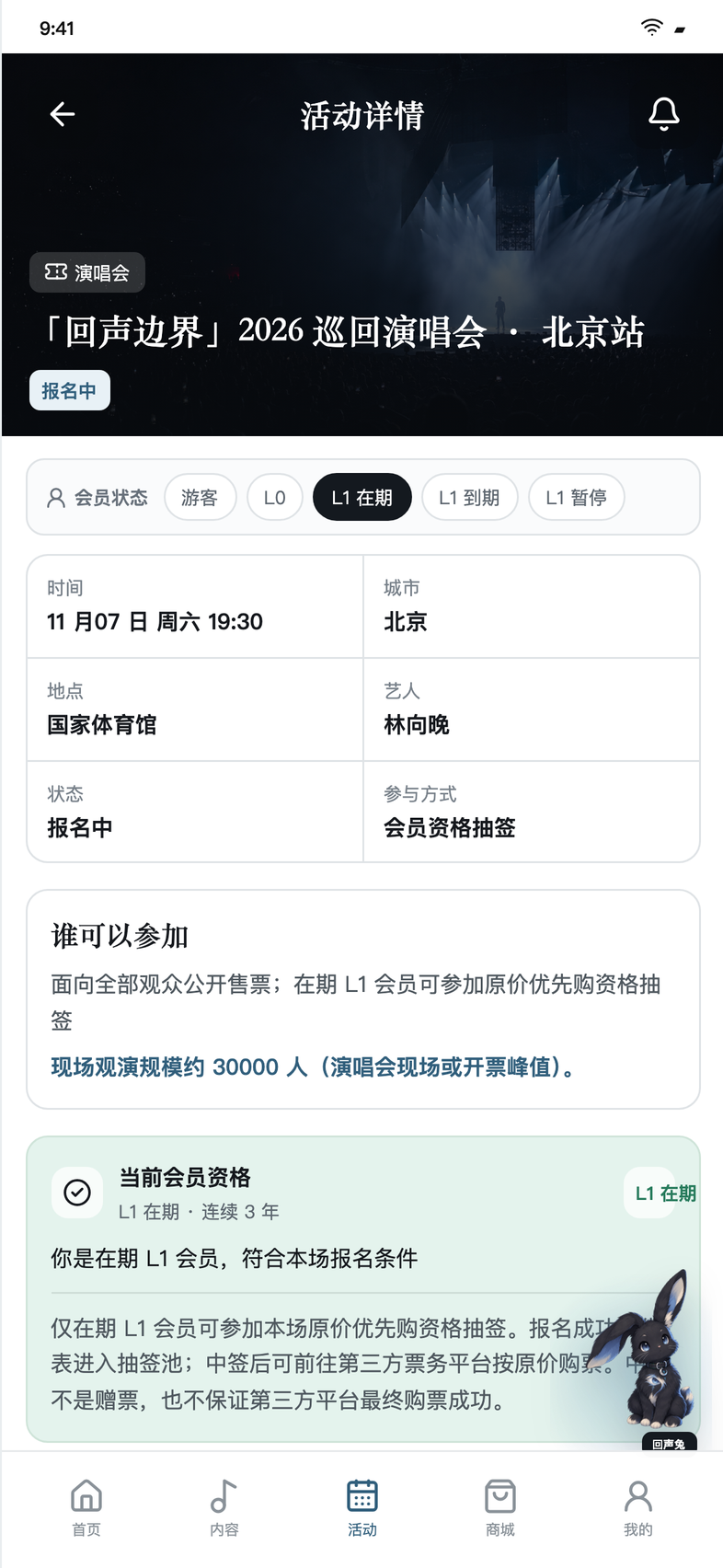This screenshot has width=723, height=1568.
Task: Switch status to L1 到期
Action: pos(469,498)
